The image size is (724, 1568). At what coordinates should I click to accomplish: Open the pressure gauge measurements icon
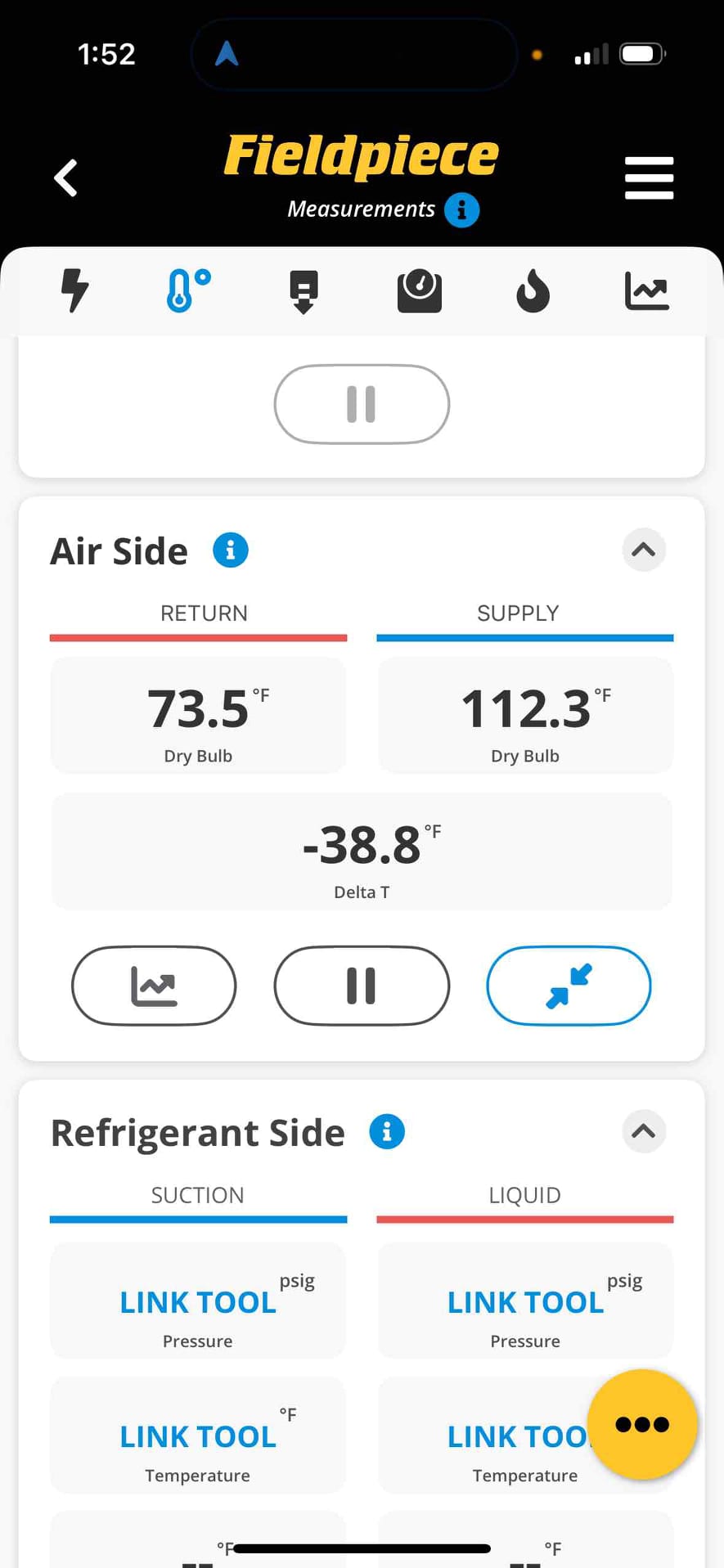(418, 290)
